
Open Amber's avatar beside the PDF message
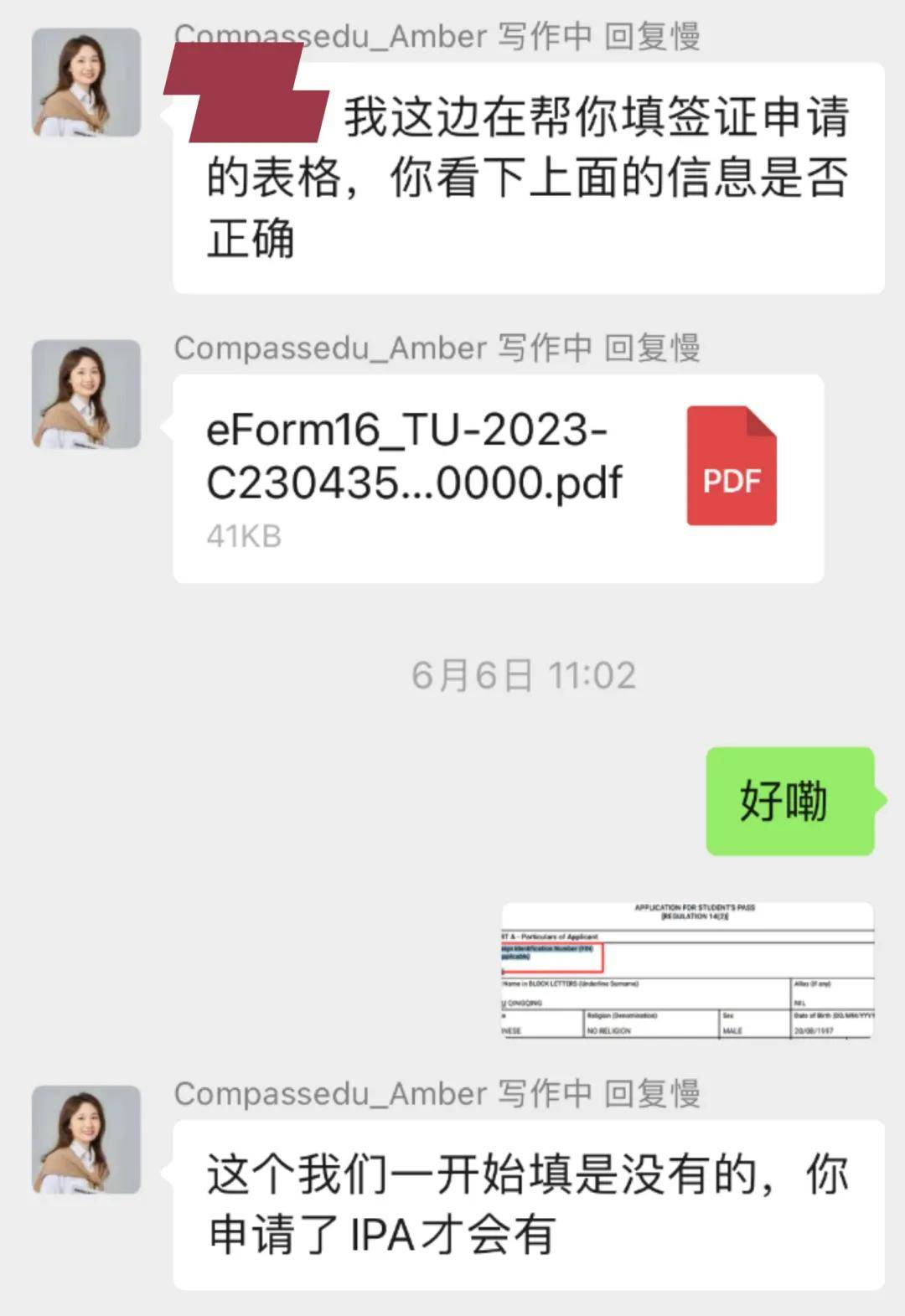pyautogui.click(x=86, y=394)
